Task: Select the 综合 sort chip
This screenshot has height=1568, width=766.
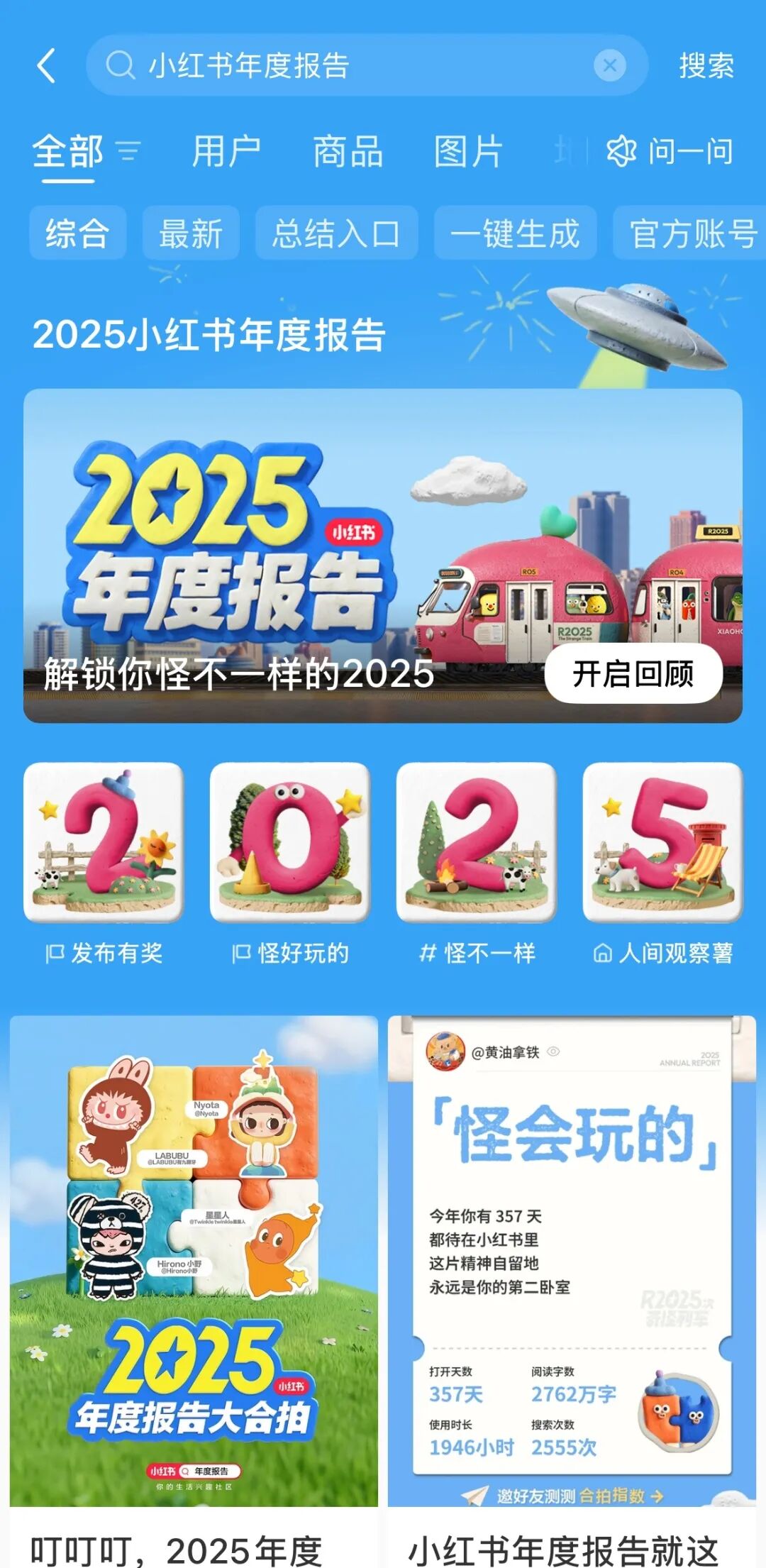Action: coord(77,233)
